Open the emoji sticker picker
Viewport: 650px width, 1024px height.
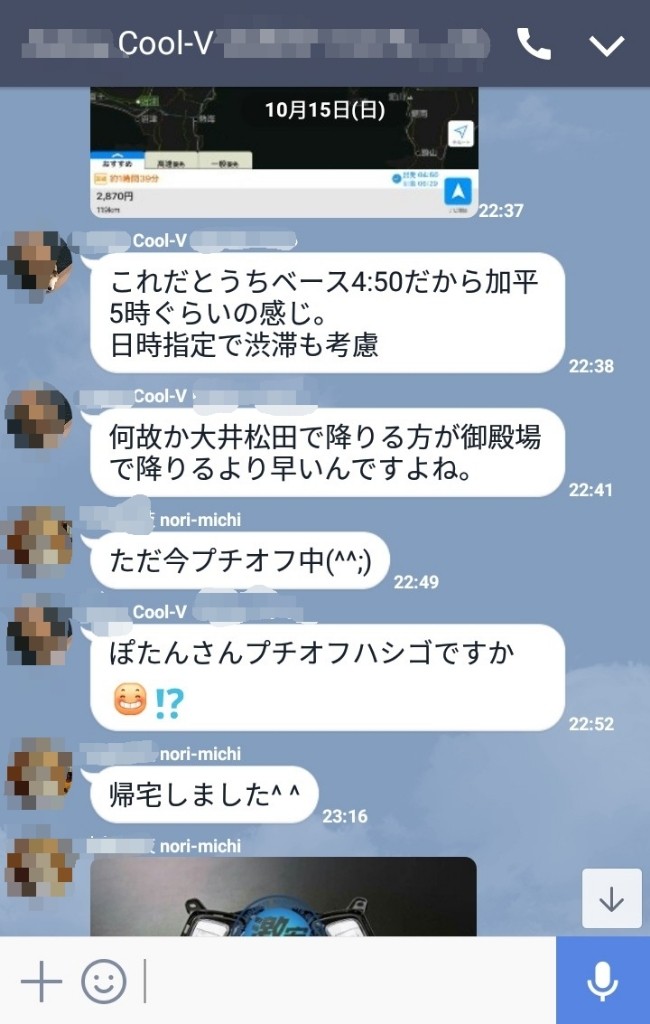pos(103,982)
